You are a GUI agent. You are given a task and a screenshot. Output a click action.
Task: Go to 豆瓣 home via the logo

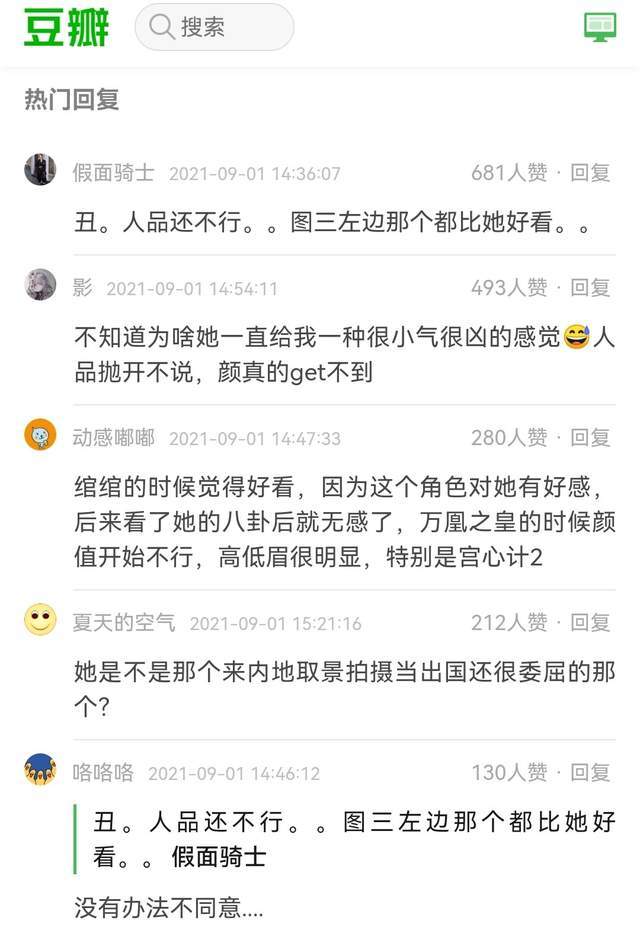68,27
